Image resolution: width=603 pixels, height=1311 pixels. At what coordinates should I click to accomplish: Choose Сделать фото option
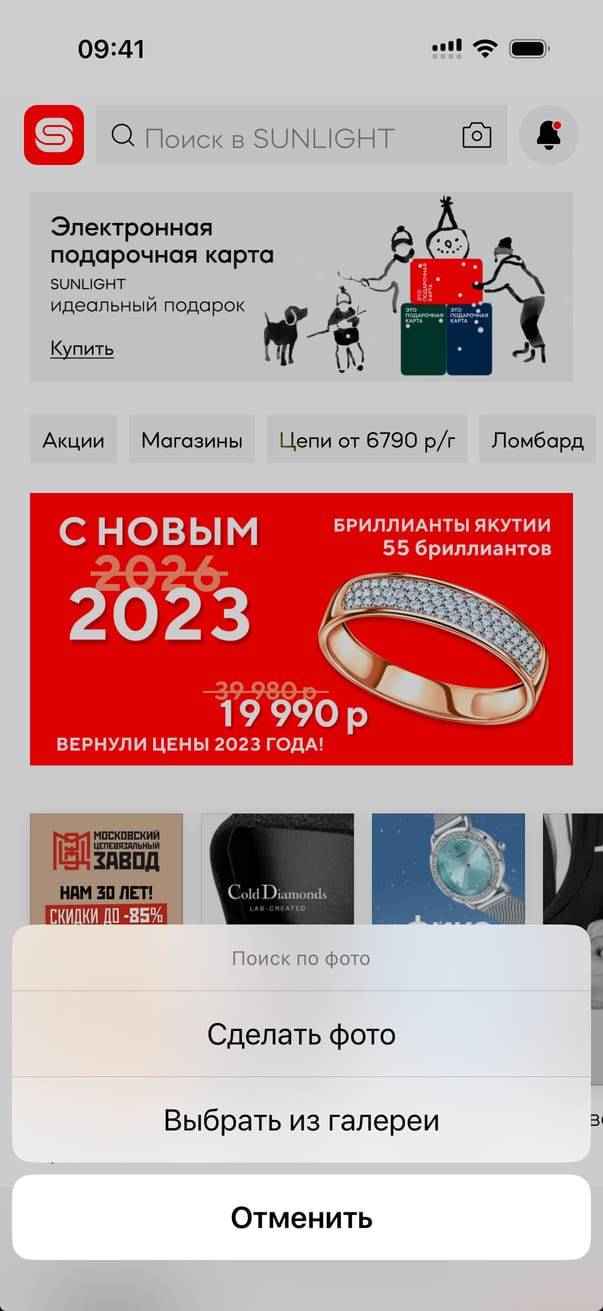[x=301, y=1034]
